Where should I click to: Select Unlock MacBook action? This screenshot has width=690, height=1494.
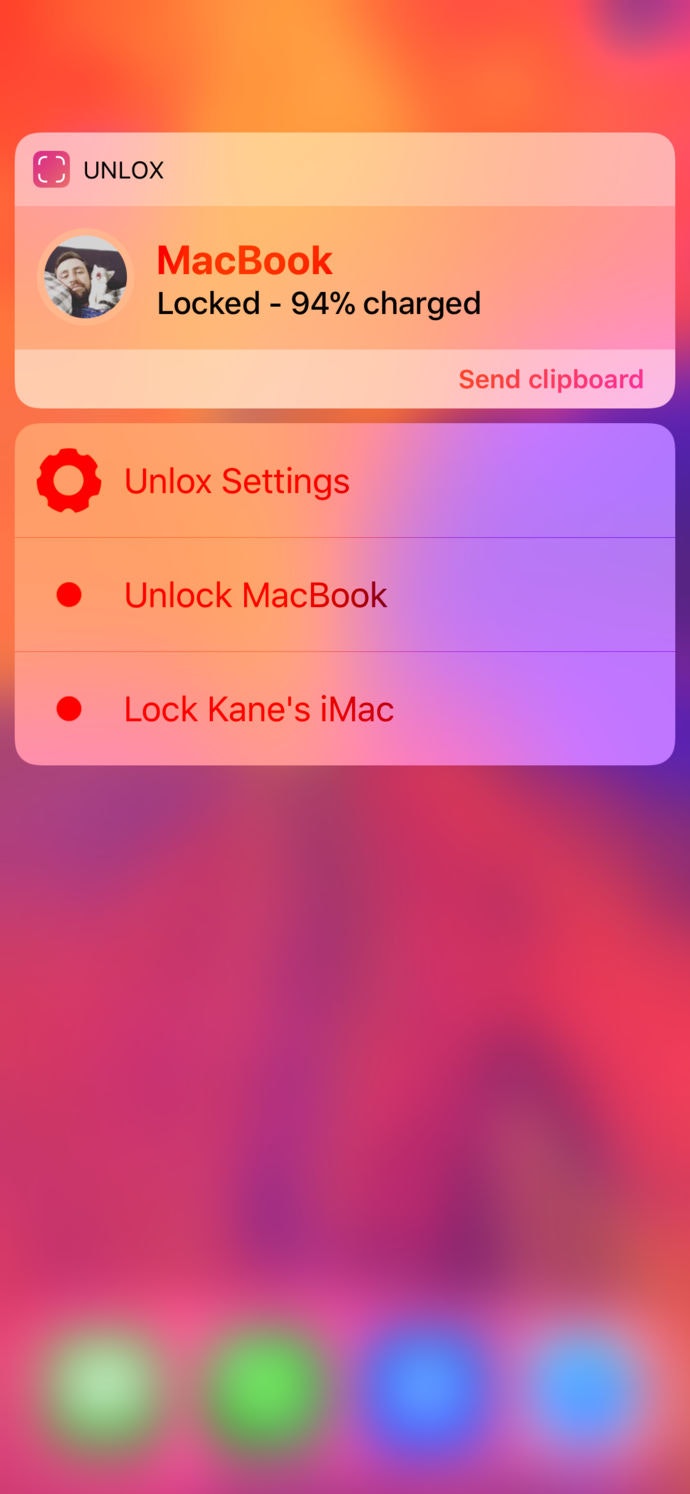[x=255, y=595]
